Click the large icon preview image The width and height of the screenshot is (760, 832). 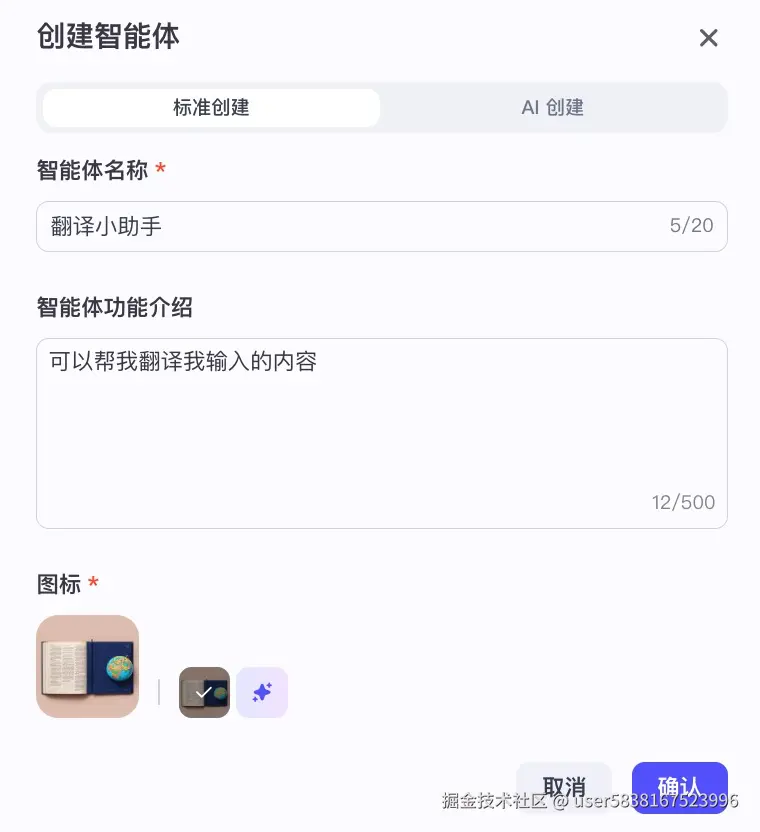pyautogui.click(x=87, y=666)
